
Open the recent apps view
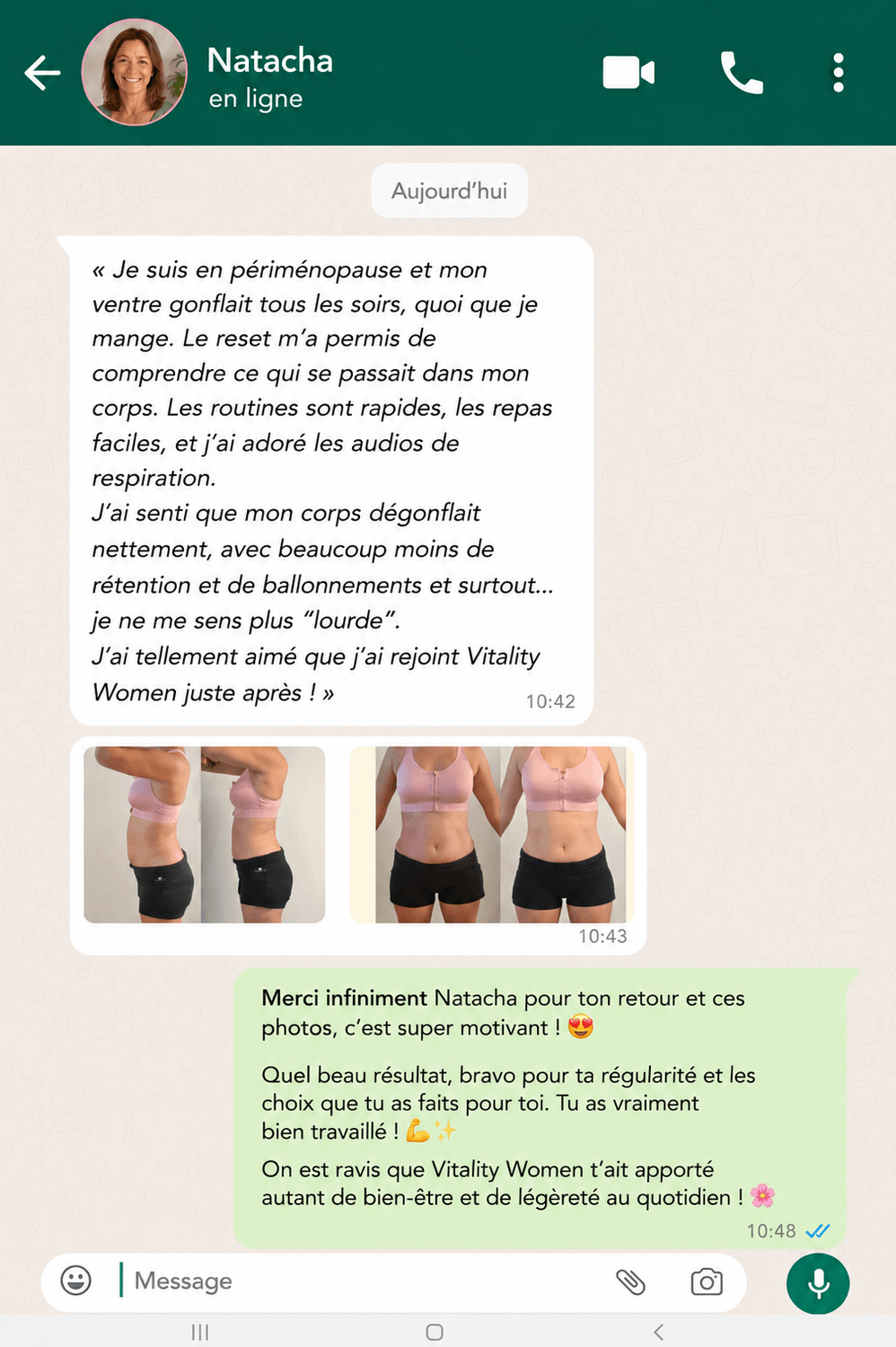tap(200, 1332)
